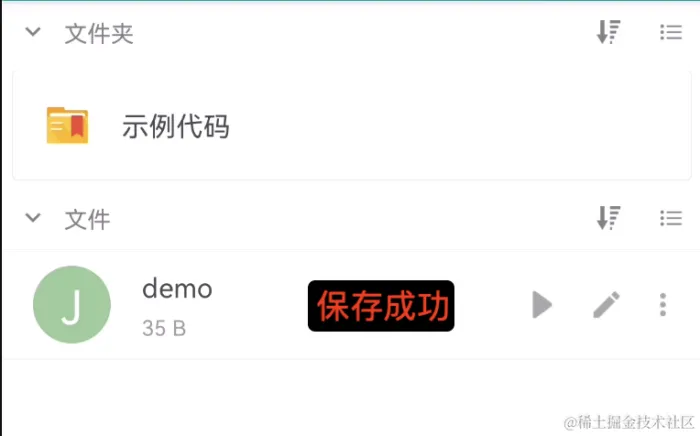Edit the demo file
This screenshot has width=700, height=436.
[606, 305]
